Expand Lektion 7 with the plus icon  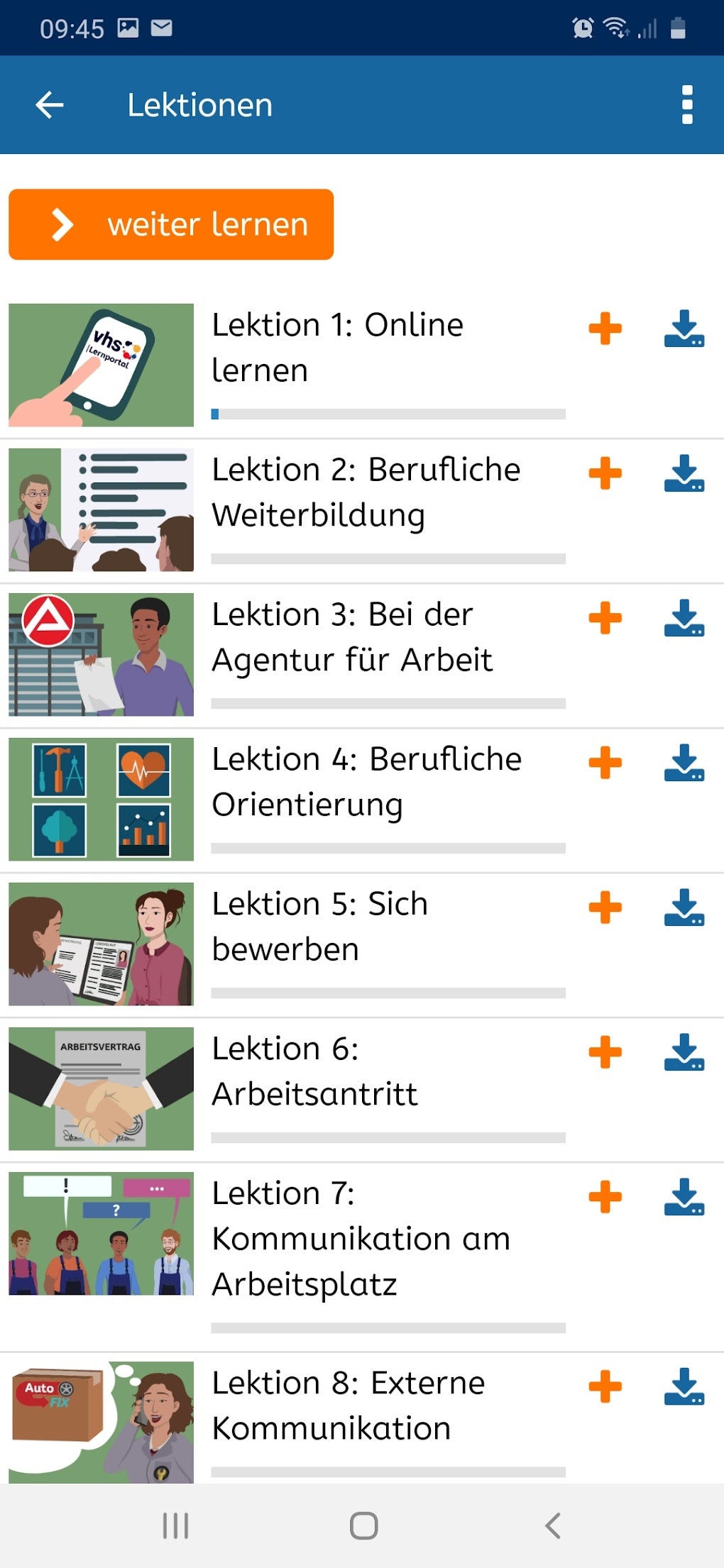coord(605,1197)
